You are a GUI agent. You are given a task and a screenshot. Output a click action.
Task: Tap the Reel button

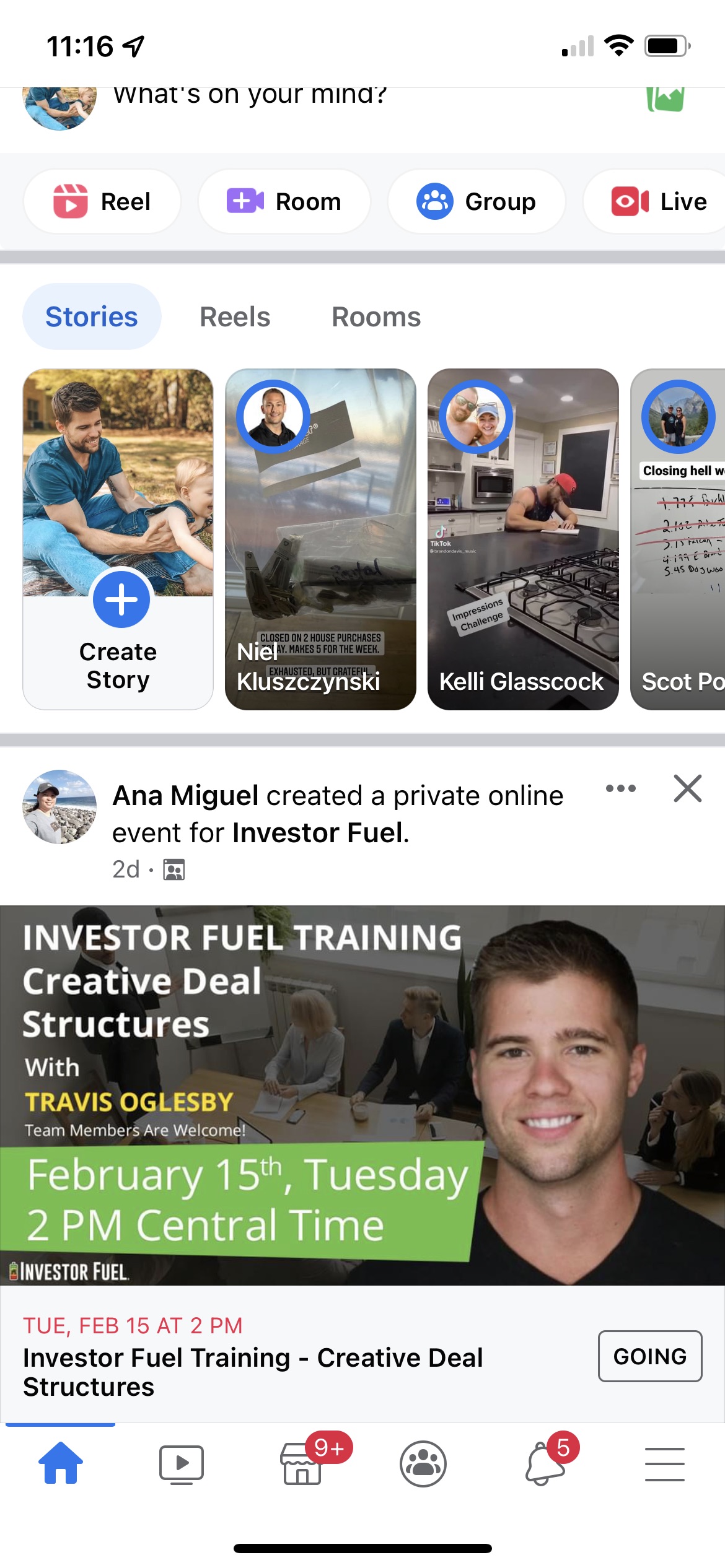pyautogui.click(x=102, y=201)
